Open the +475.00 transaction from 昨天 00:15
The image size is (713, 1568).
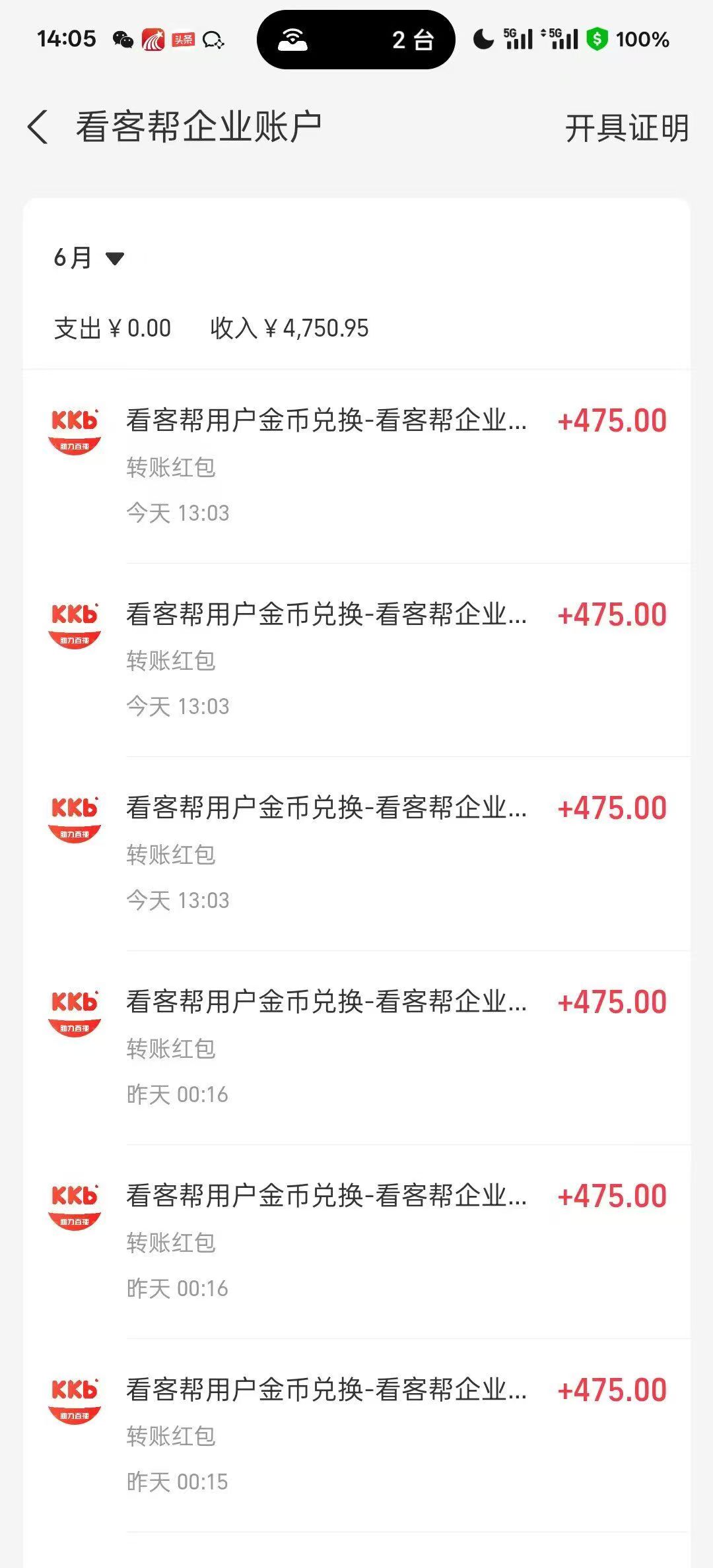coord(356,1435)
